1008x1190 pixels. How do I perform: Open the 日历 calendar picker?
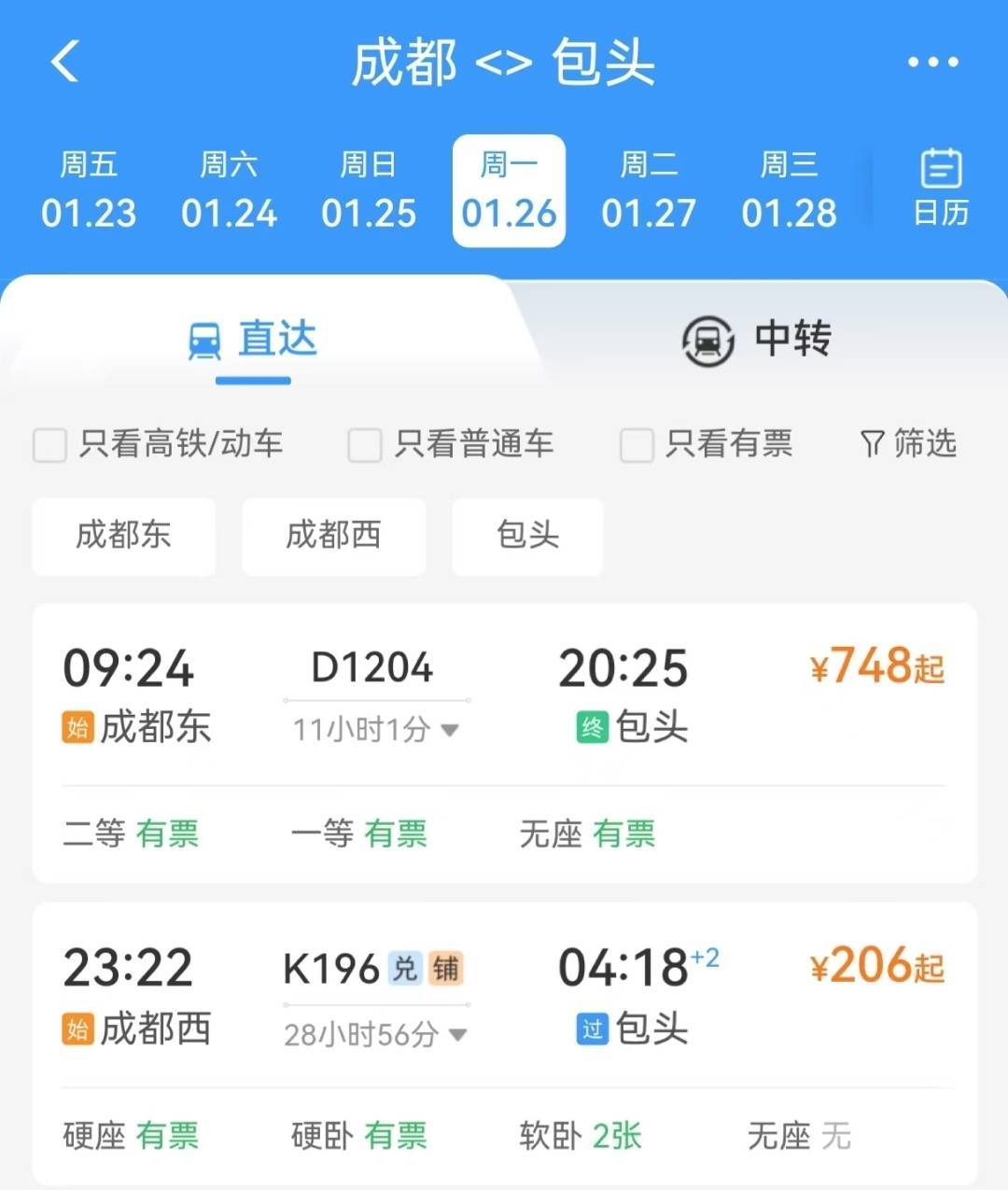(x=940, y=188)
